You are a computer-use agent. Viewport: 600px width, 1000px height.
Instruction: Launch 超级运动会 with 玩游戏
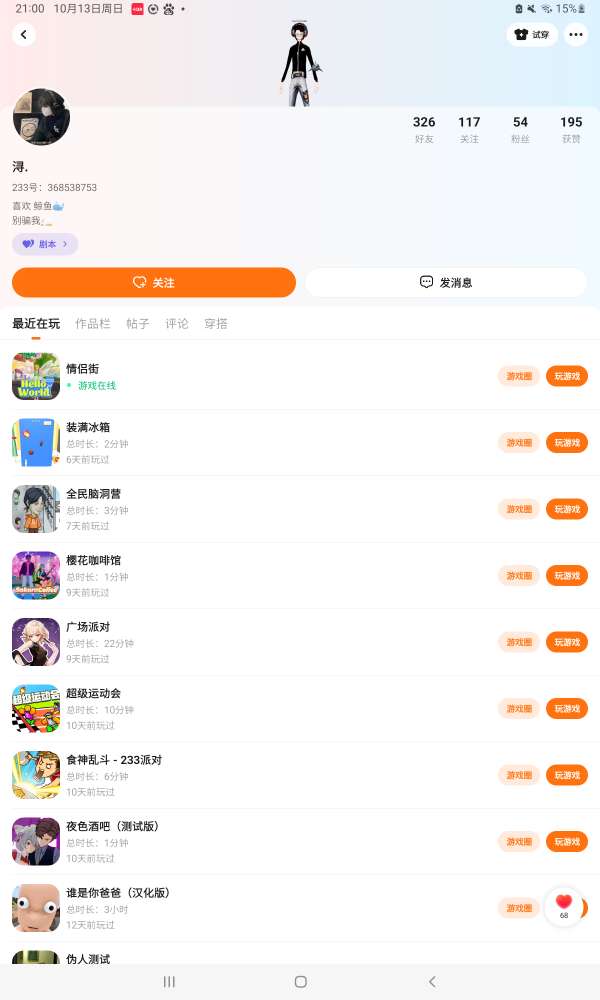click(x=567, y=709)
